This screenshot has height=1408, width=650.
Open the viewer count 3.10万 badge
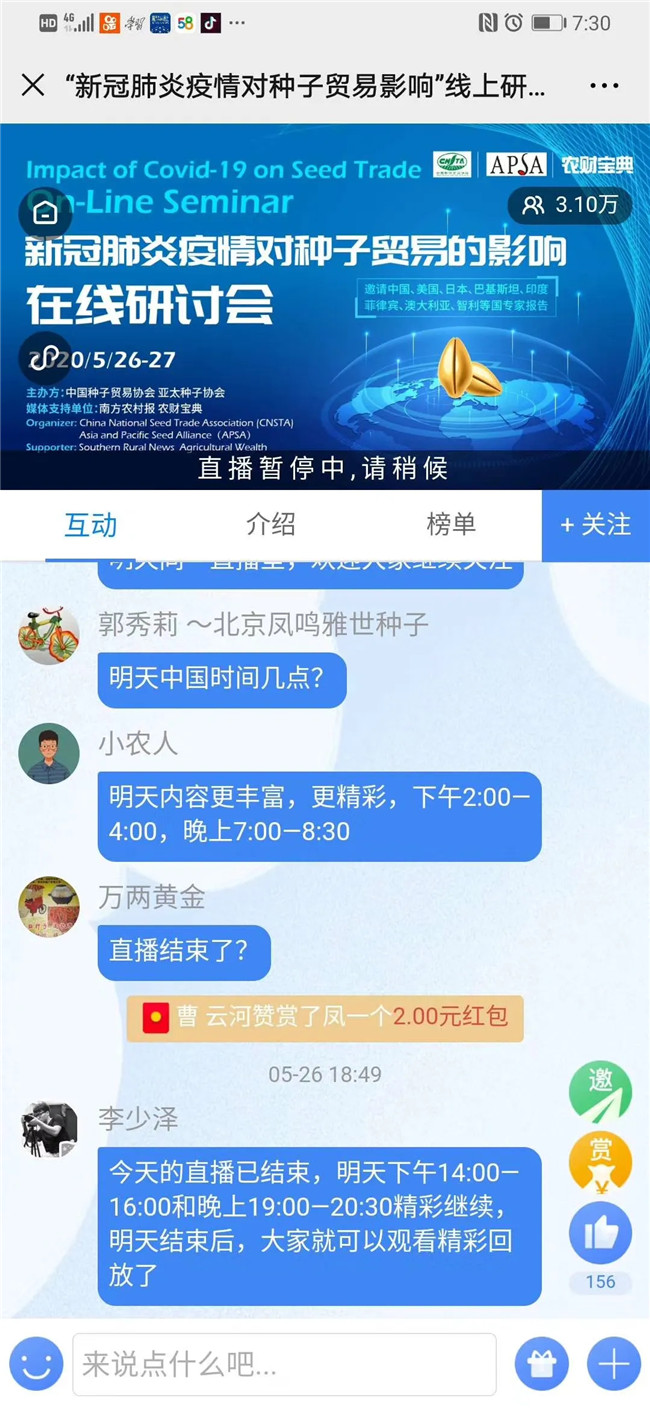[x=570, y=205]
